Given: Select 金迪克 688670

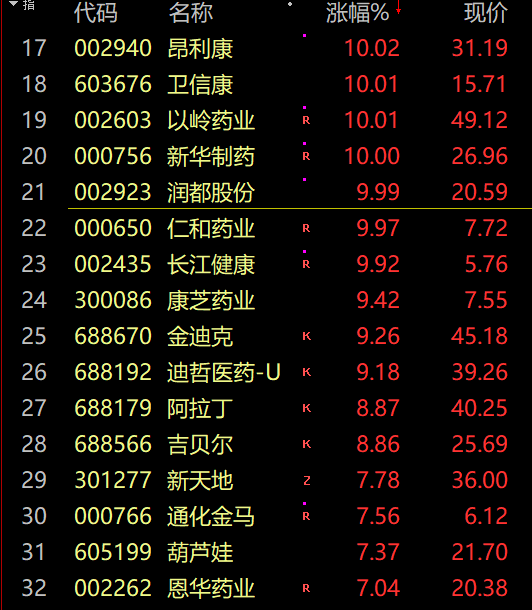Looking at the screenshot, I should [266, 336].
